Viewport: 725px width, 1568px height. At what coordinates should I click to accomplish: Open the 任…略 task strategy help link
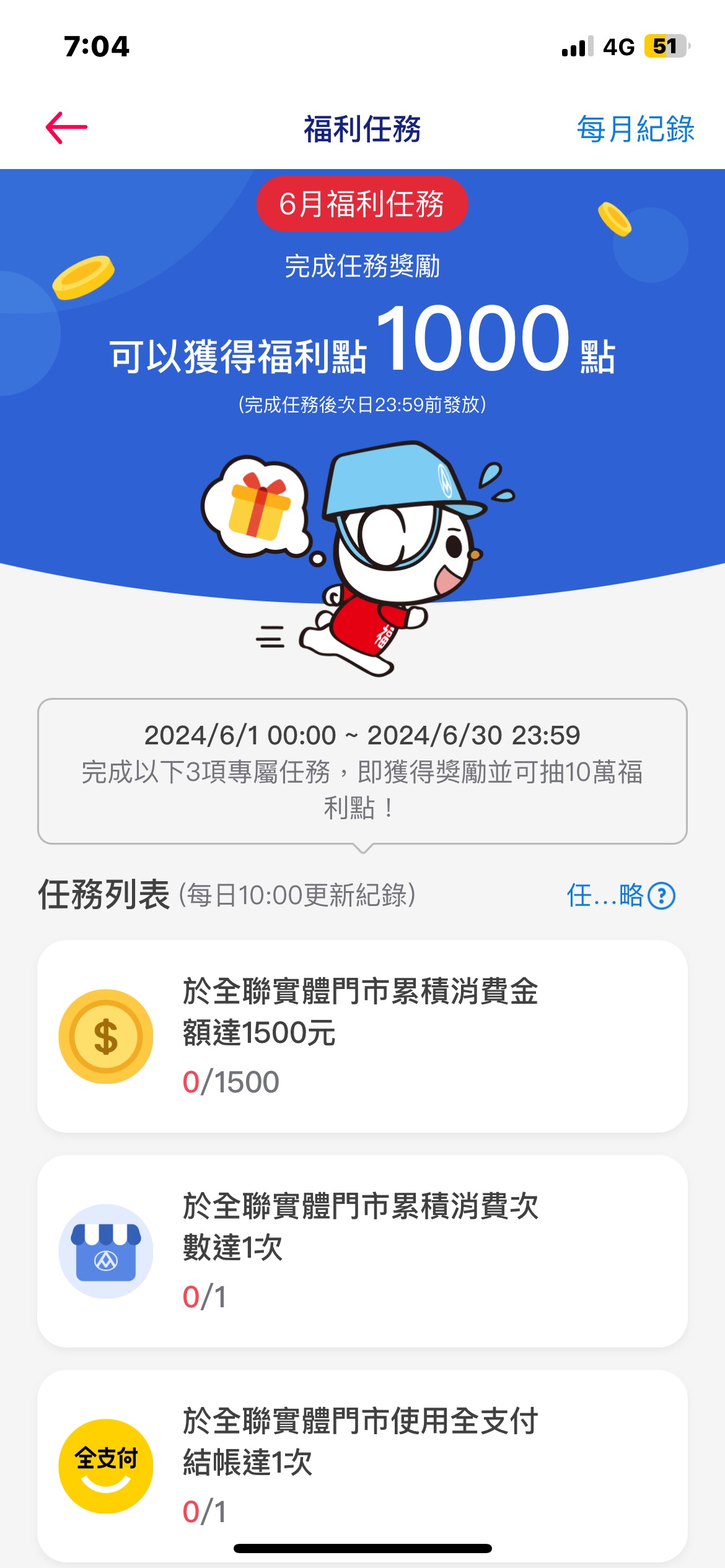[621, 895]
